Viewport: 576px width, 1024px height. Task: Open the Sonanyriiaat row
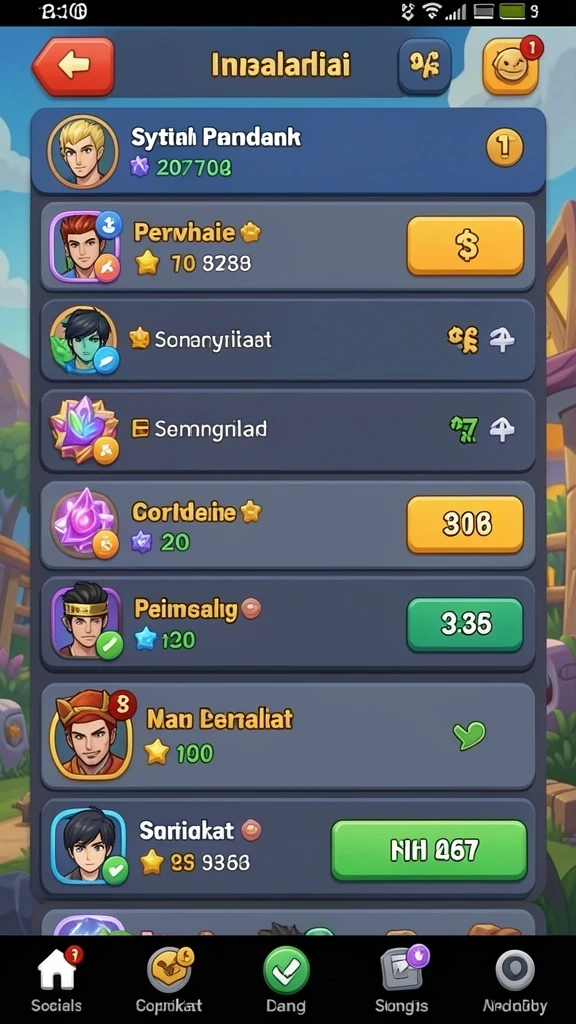coord(287,340)
